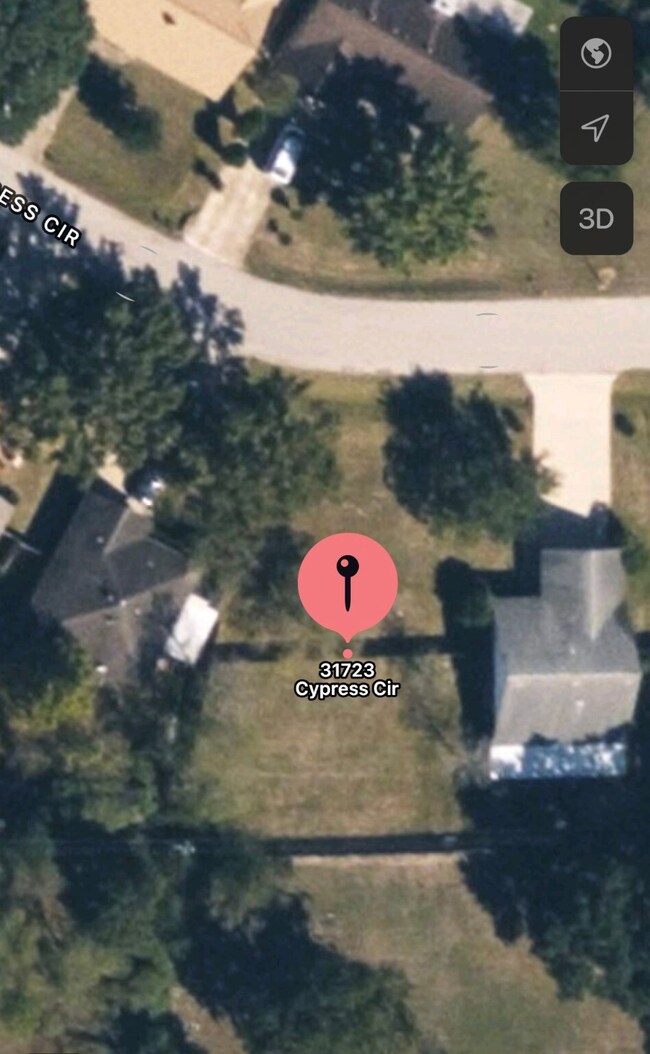Select the 31723 Cypress Cir pin
This screenshot has height=1054, width=650.
coord(348,583)
